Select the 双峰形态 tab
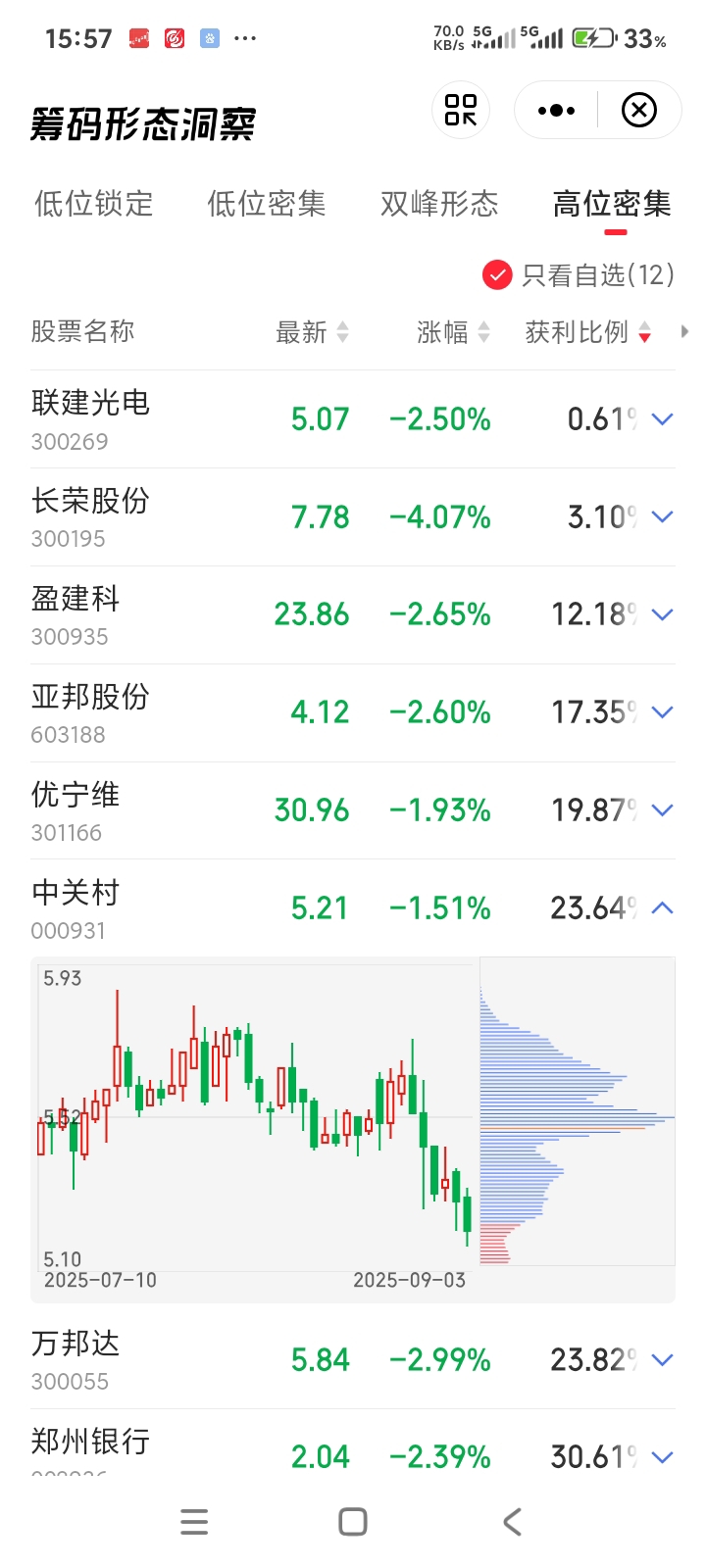 point(439,204)
